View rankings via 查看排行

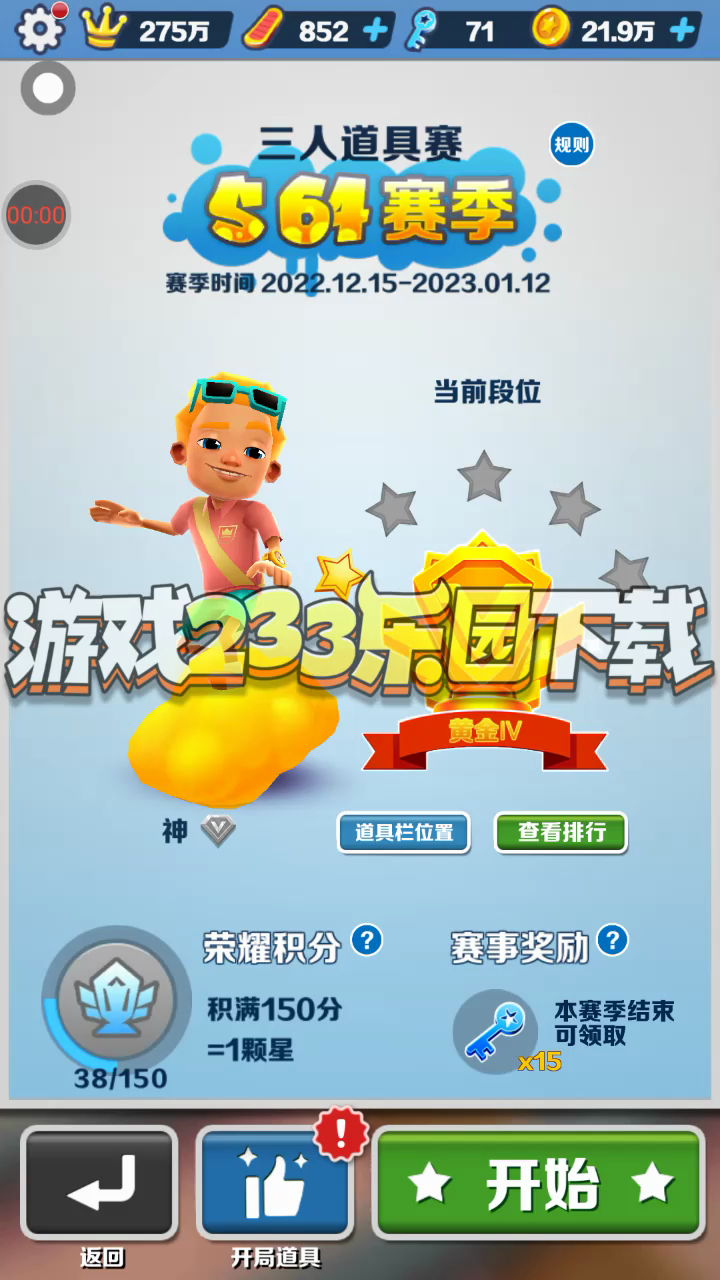tap(561, 832)
